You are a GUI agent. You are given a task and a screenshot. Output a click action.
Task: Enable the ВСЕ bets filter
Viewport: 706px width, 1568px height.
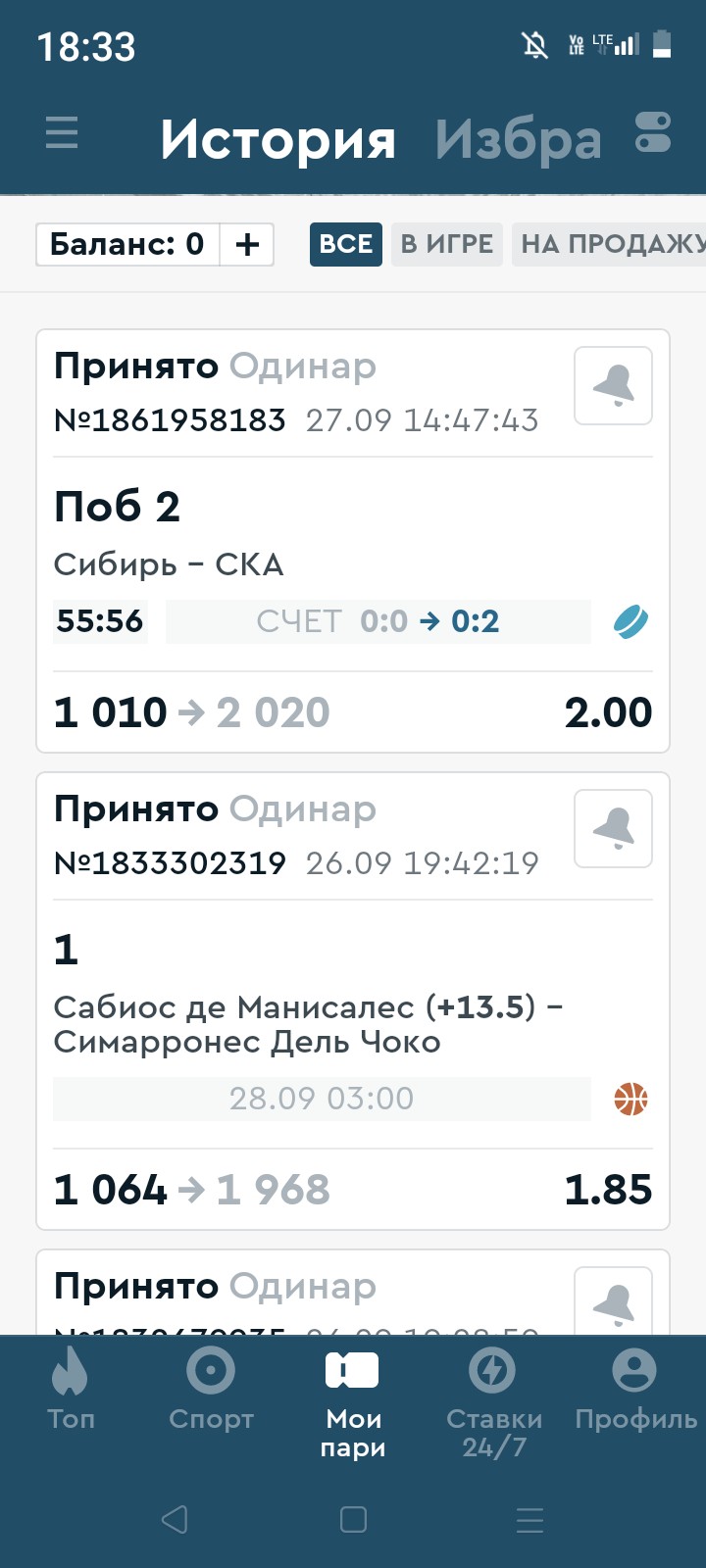[345, 244]
